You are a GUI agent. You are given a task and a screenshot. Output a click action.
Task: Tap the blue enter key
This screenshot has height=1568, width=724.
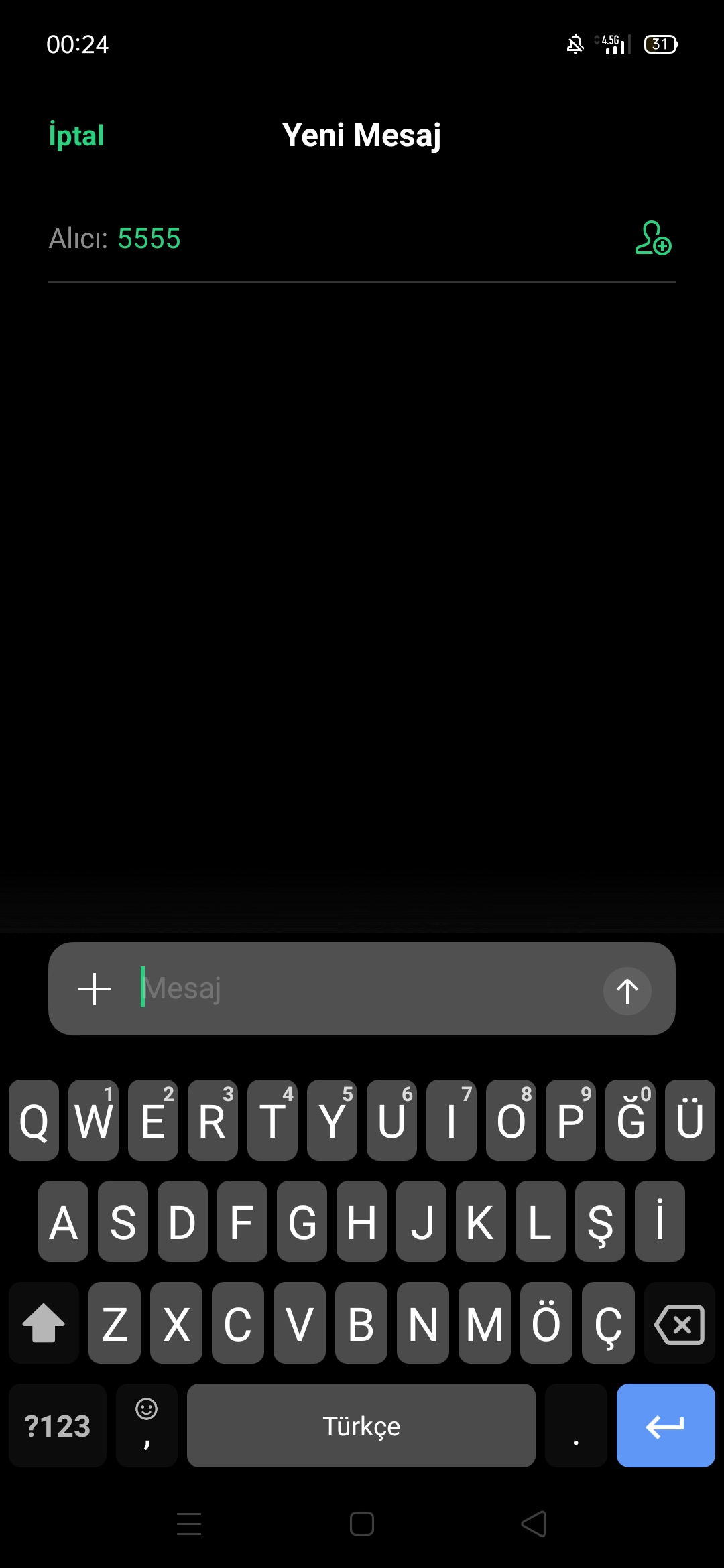pos(666,1425)
